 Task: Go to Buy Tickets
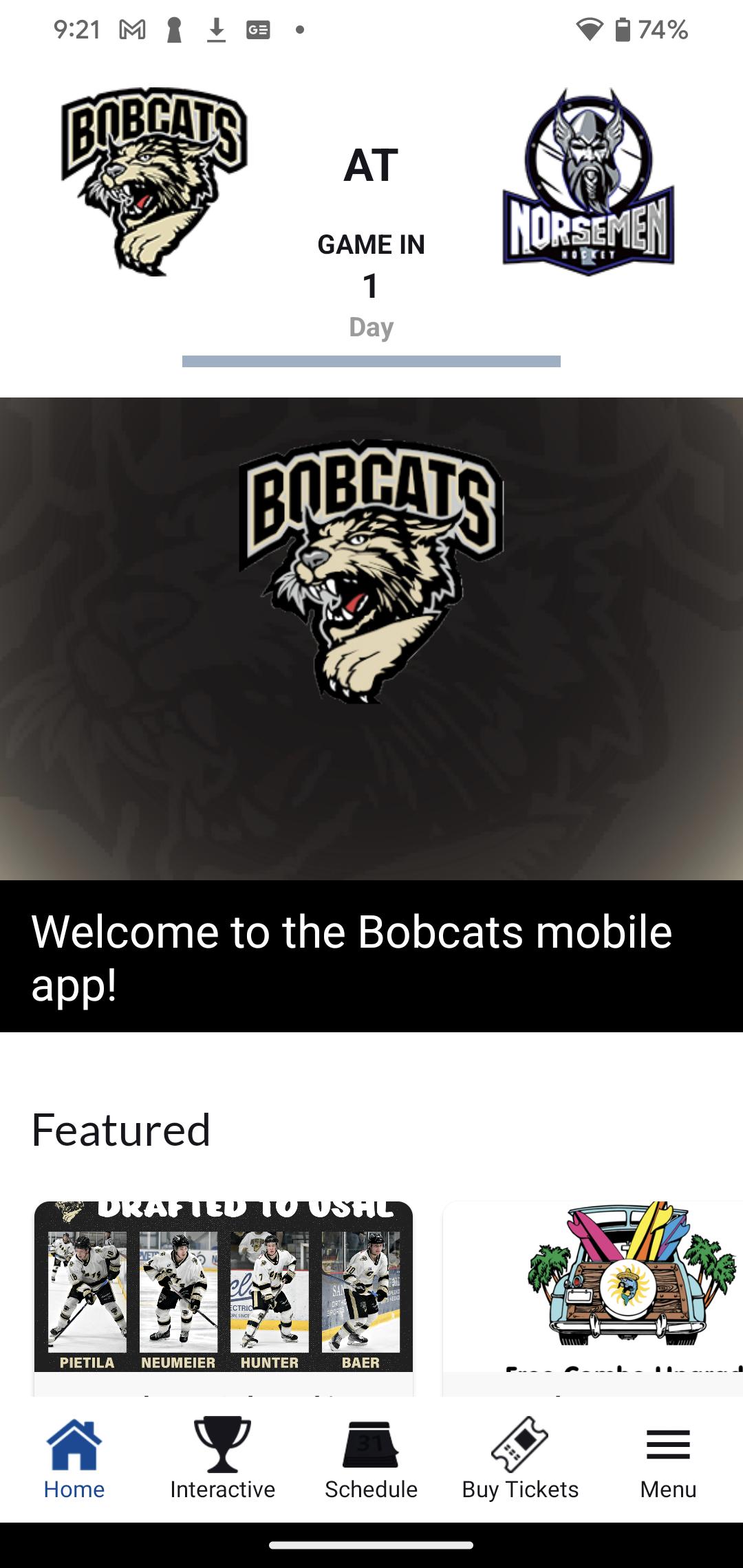point(520,1459)
